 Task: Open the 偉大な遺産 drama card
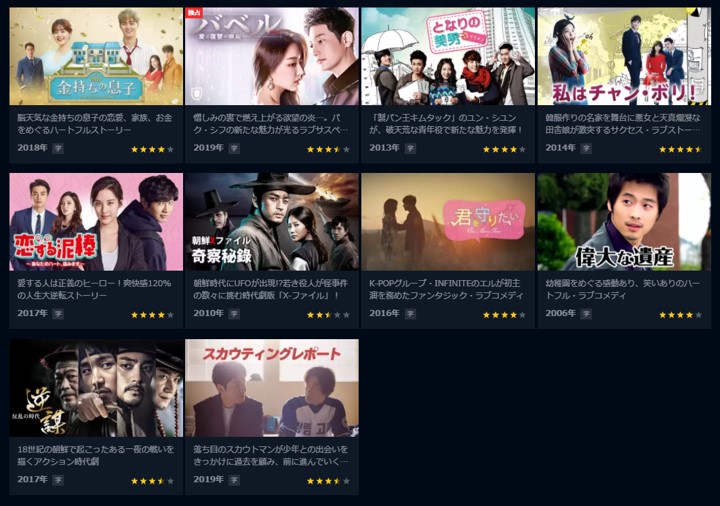point(624,222)
